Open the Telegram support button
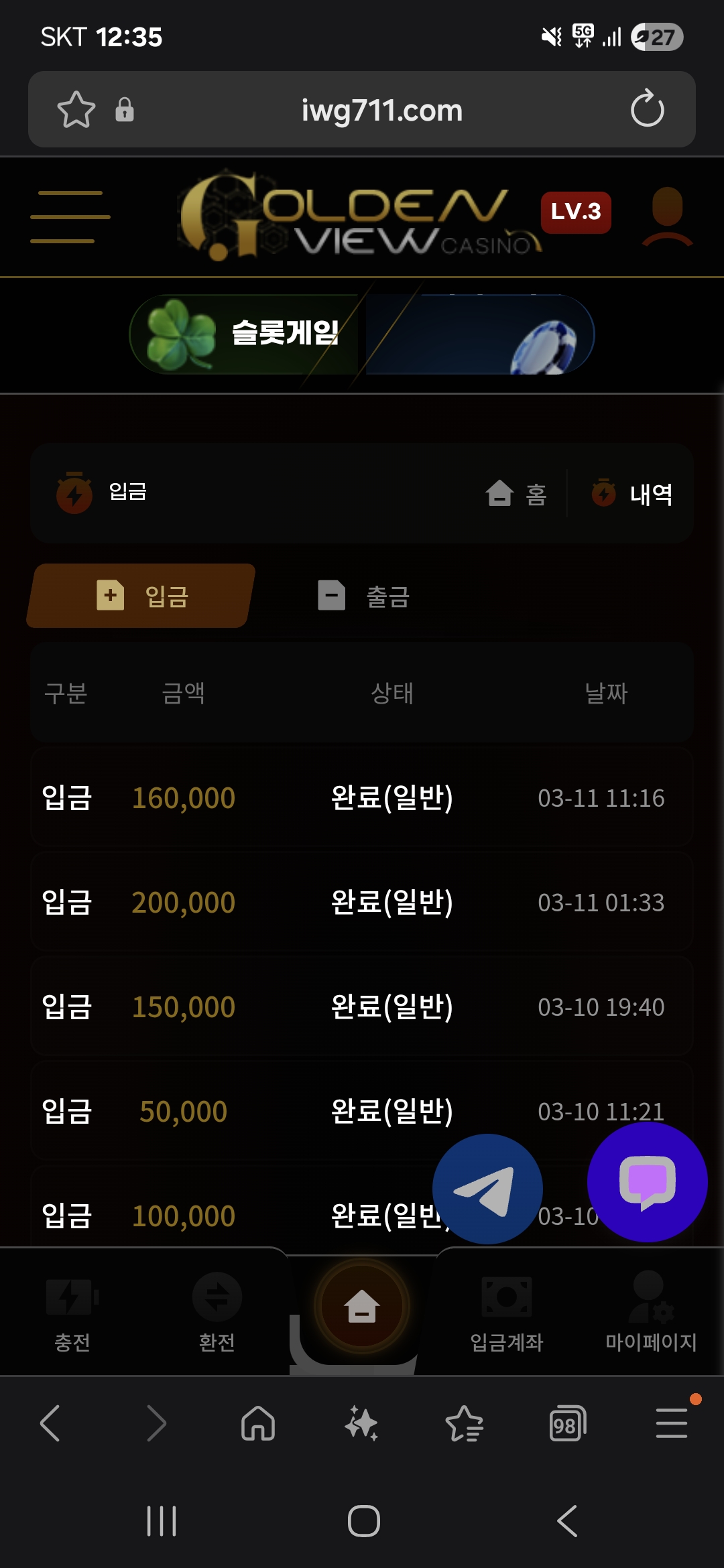Viewport: 724px width, 1568px height. [487, 1189]
